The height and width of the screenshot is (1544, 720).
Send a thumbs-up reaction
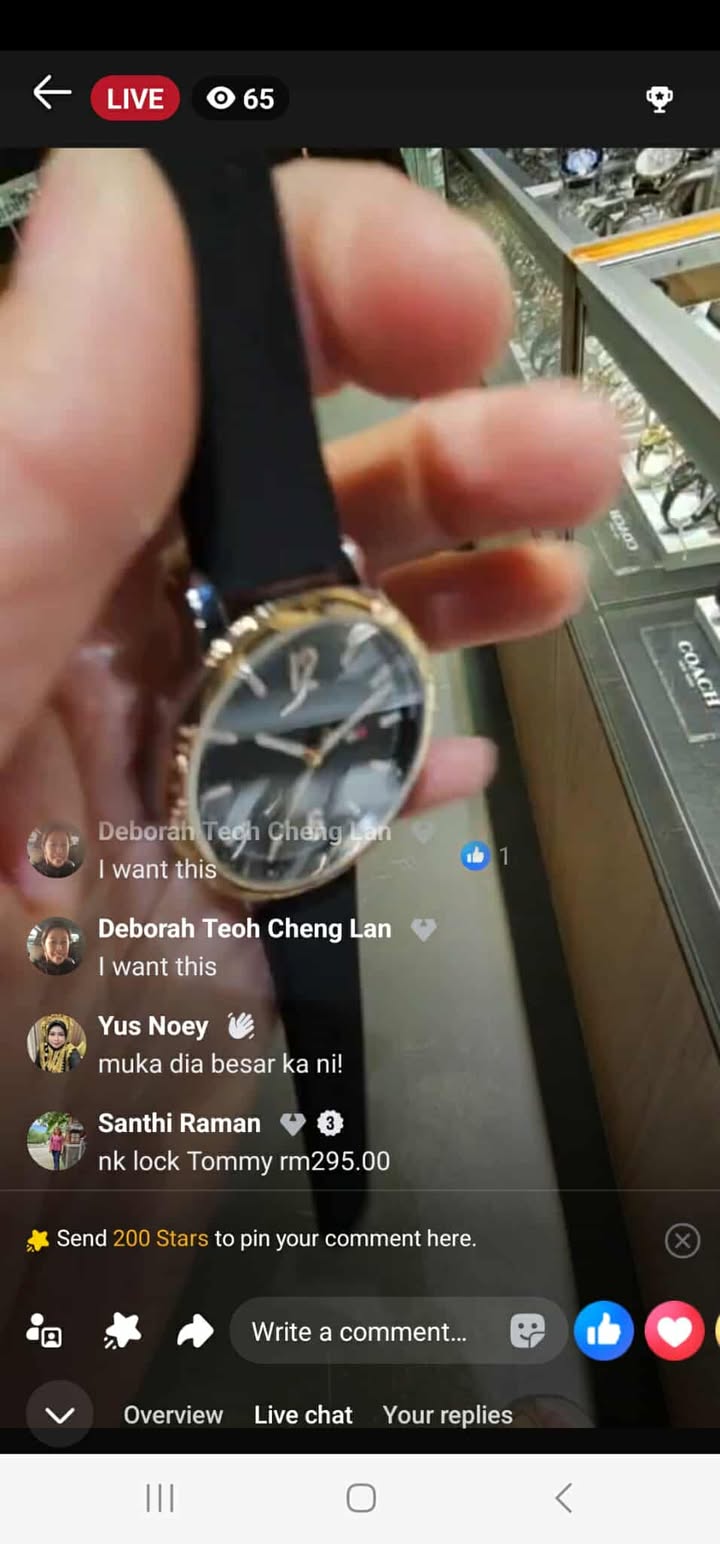pos(603,1331)
